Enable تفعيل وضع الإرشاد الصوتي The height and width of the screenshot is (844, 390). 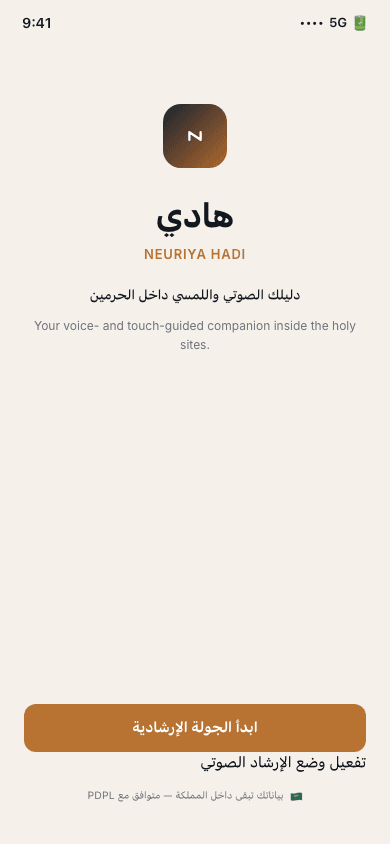[283, 762]
